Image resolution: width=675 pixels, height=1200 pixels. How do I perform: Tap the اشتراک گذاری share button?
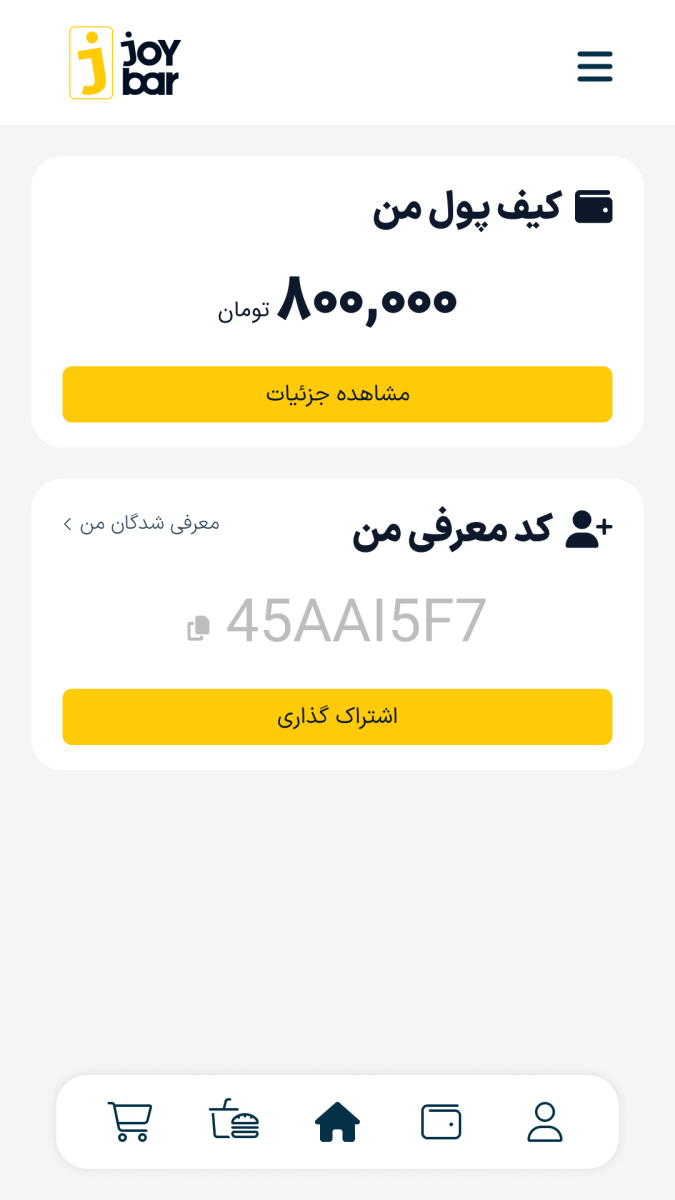pos(337,716)
